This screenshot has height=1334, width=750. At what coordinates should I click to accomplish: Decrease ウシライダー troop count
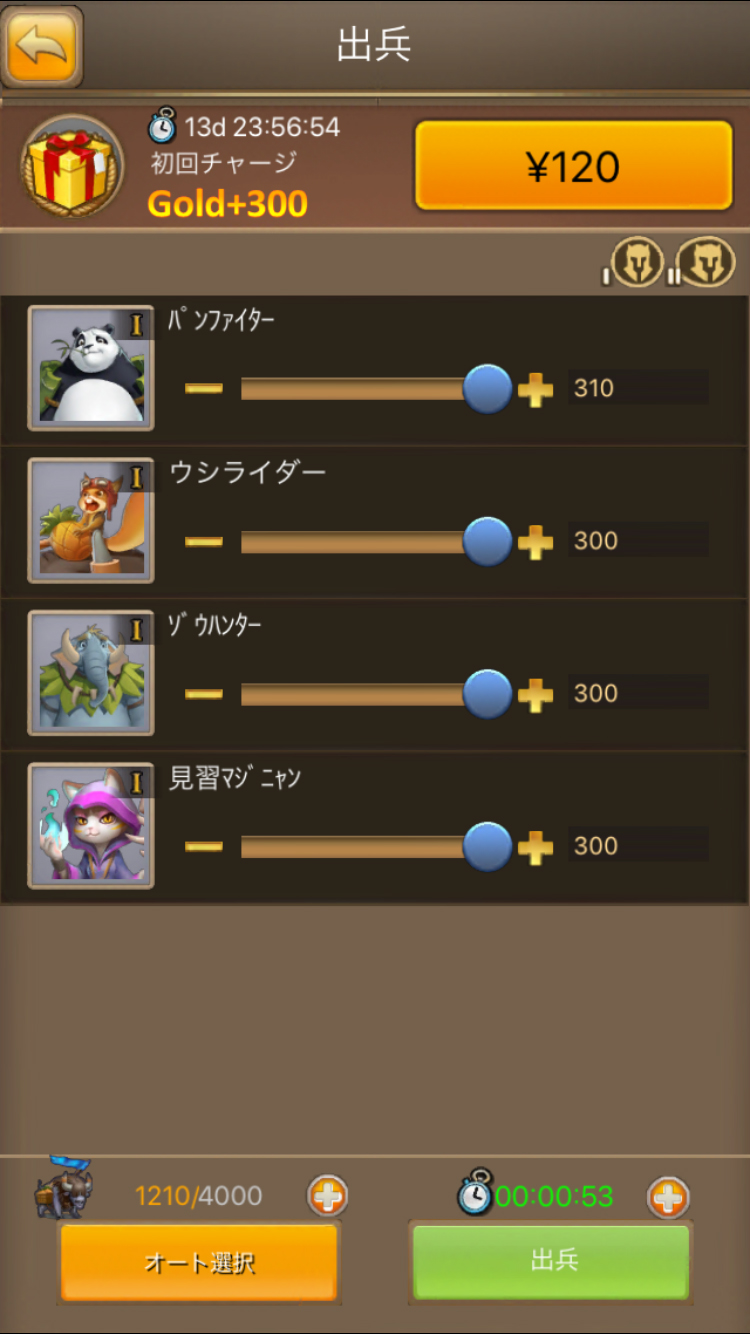coord(204,541)
